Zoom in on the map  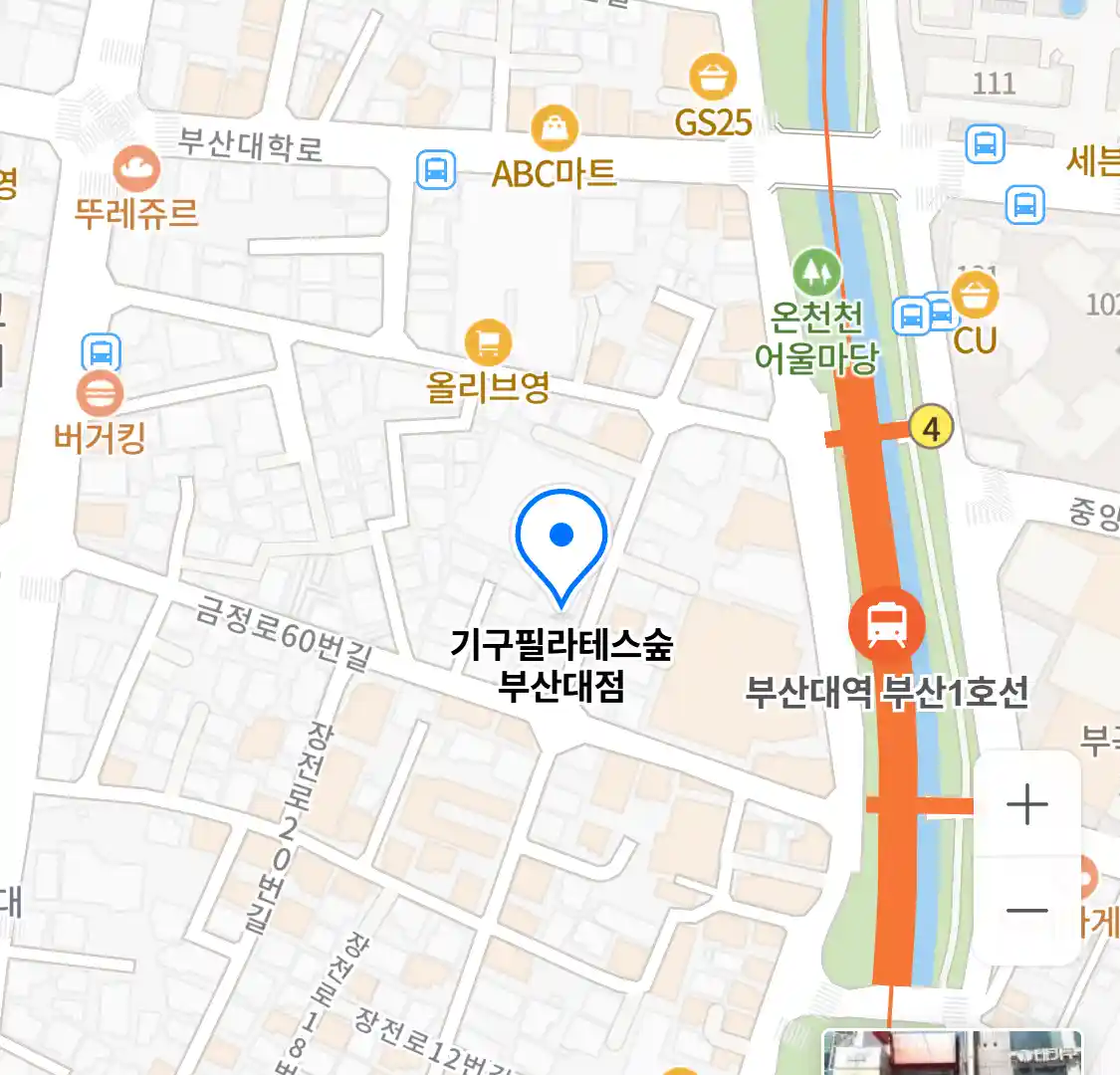[1026, 804]
